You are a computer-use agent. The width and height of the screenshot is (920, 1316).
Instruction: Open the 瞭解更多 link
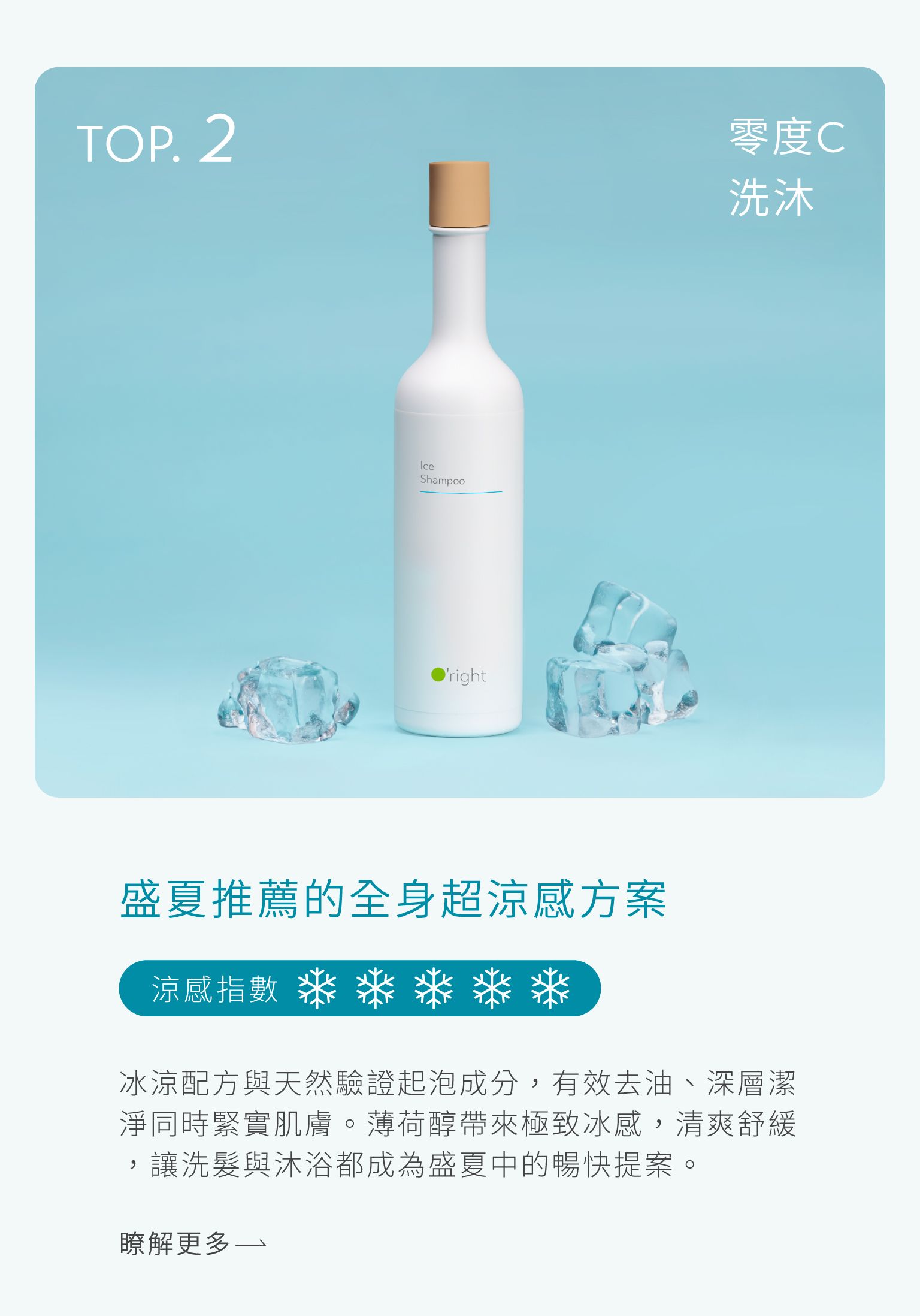coord(192,1243)
